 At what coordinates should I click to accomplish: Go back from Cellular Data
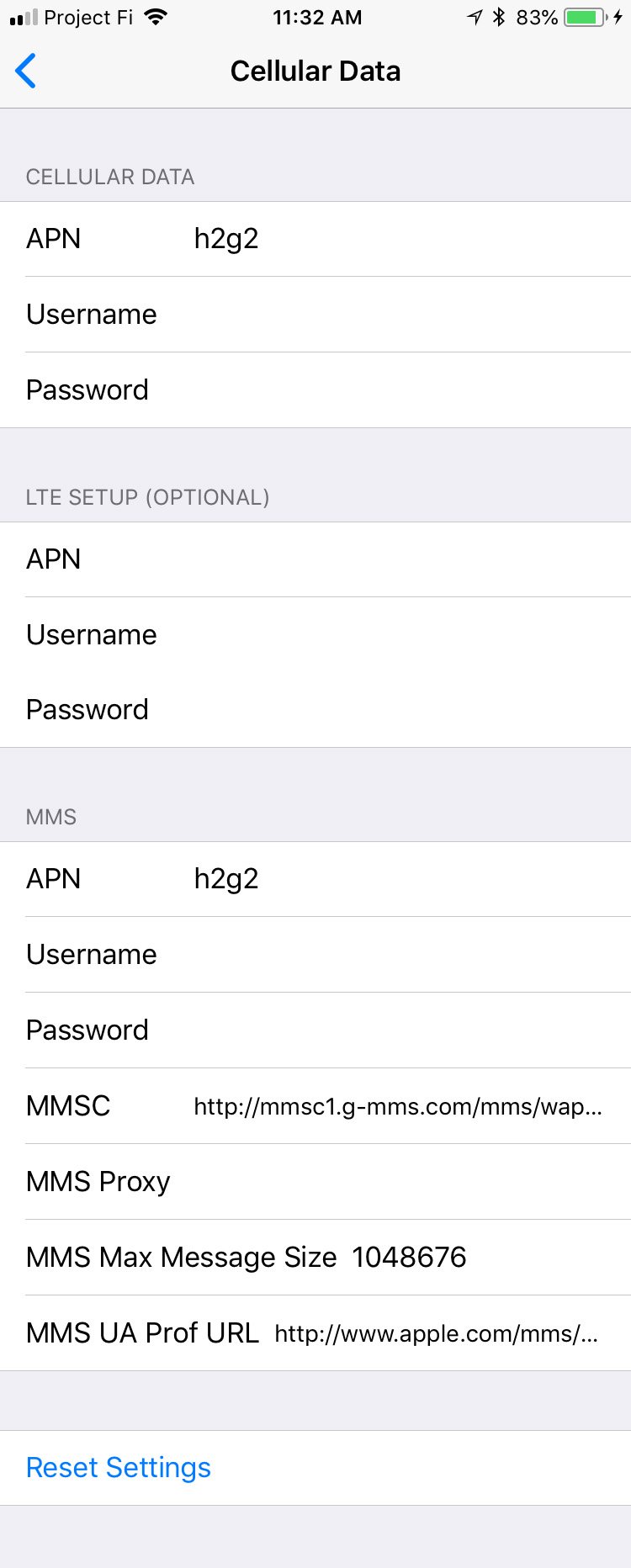pos(27,72)
